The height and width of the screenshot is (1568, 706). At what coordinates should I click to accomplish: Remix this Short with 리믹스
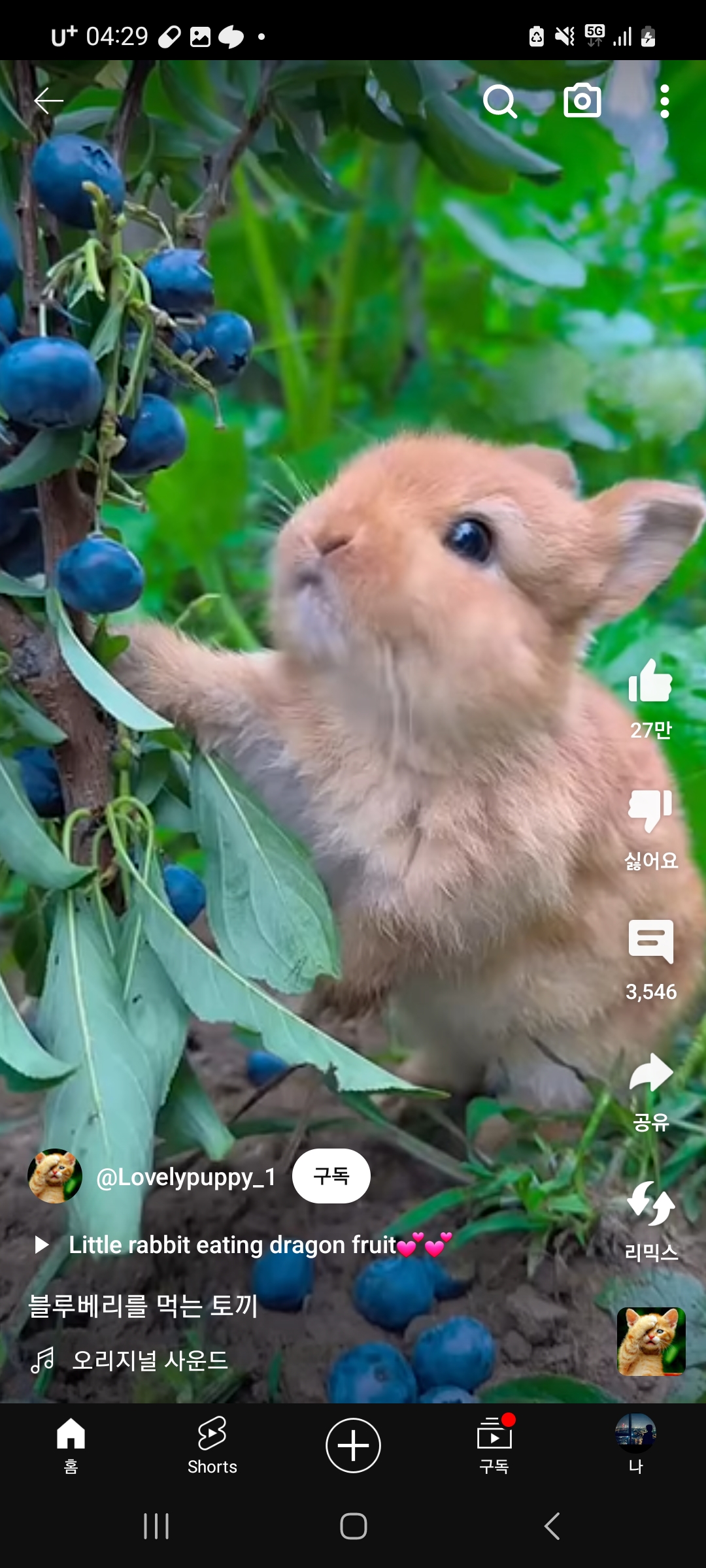click(x=650, y=1203)
